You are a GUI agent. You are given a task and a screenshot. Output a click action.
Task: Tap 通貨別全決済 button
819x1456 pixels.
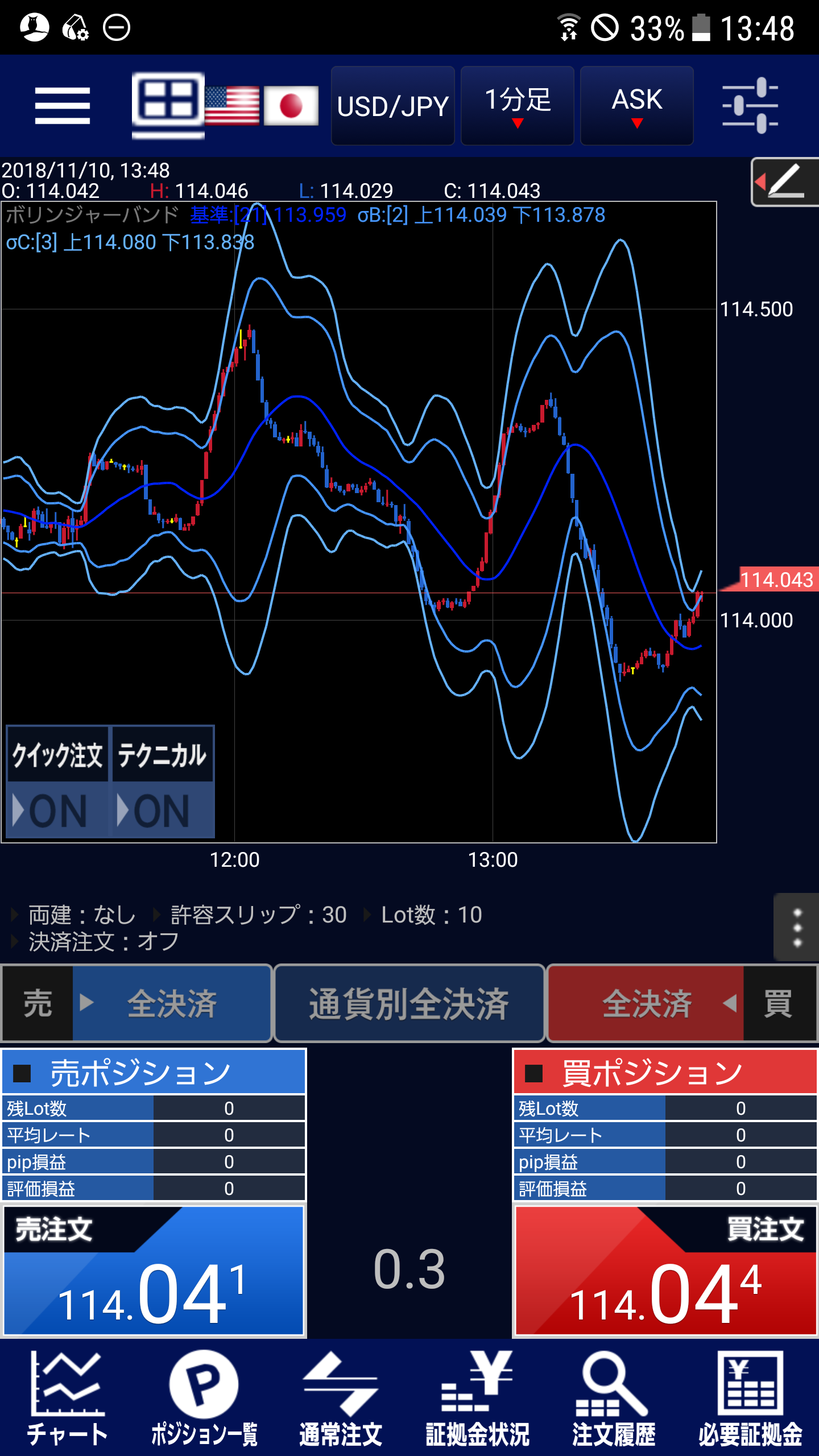coord(409,1003)
